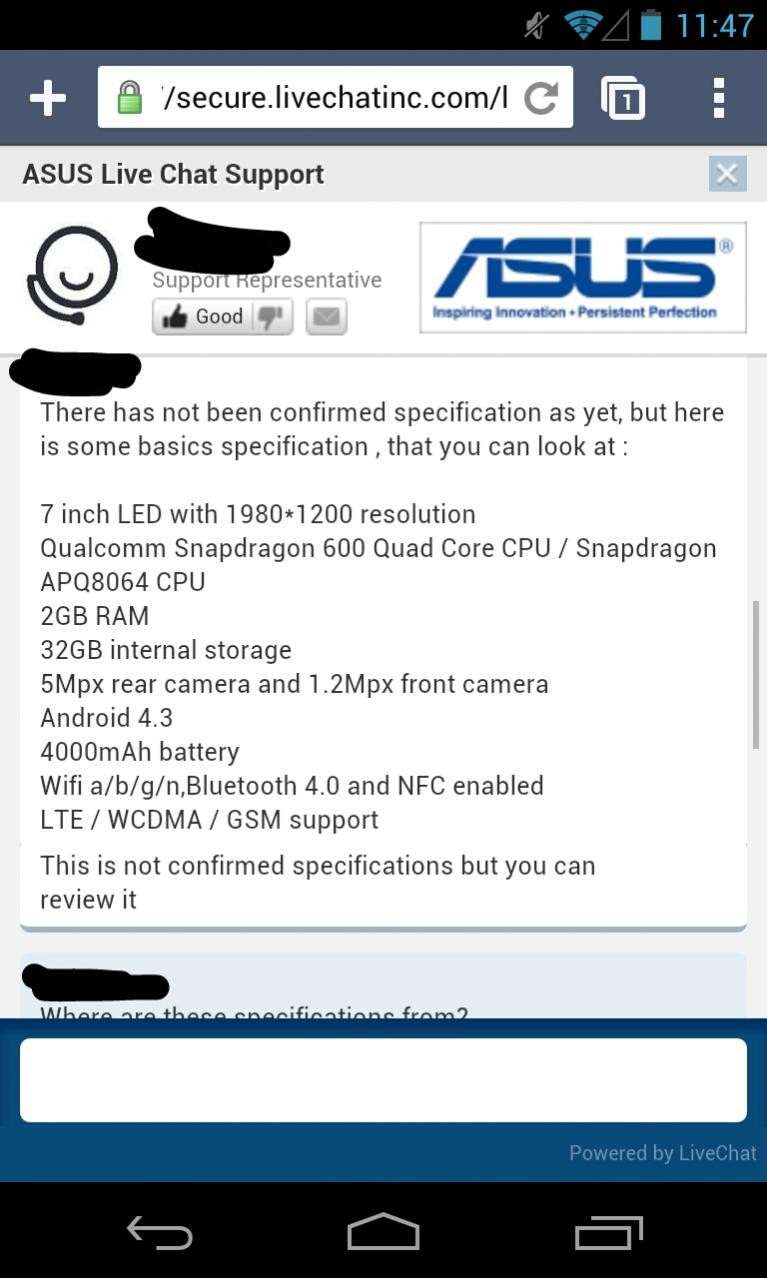This screenshot has width=767, height=1278.
Task: Tap the URL address bar
Action: [335, 97]
